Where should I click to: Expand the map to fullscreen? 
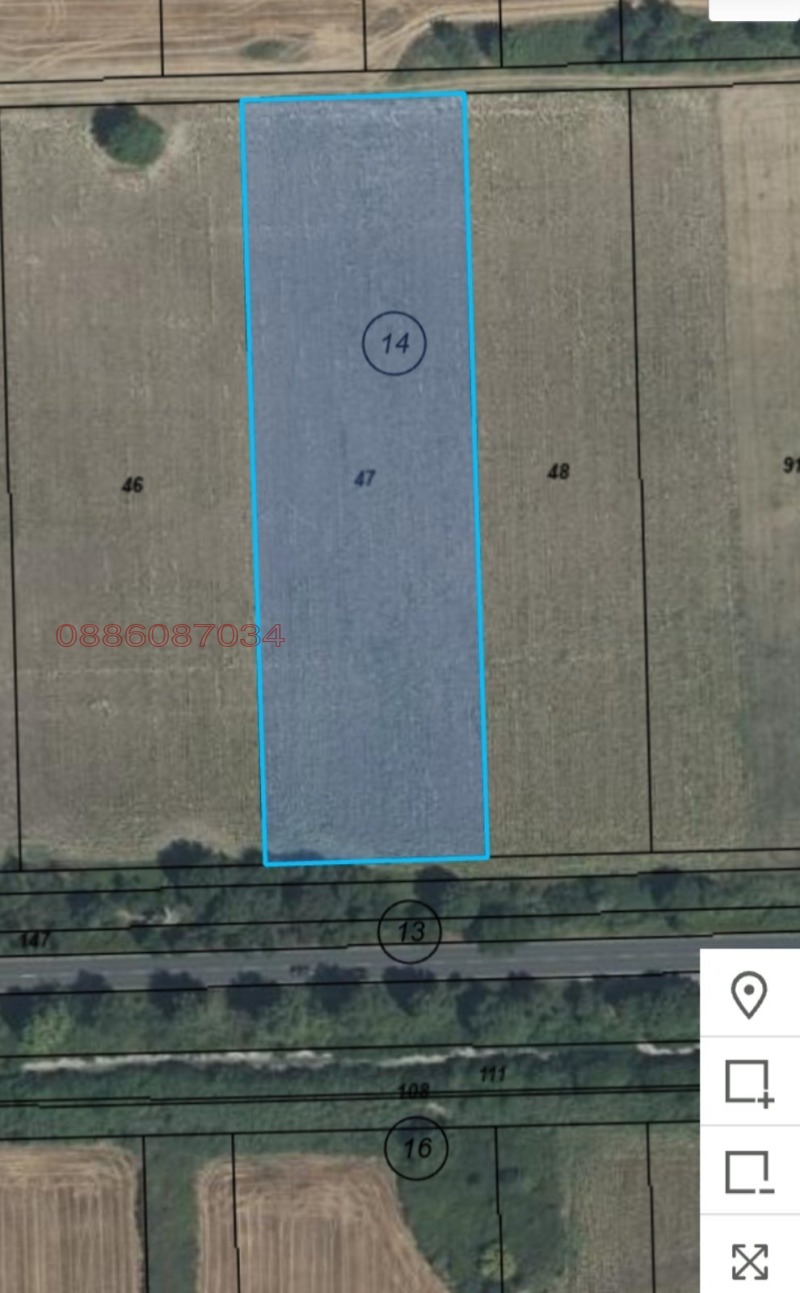[749, 1260]
